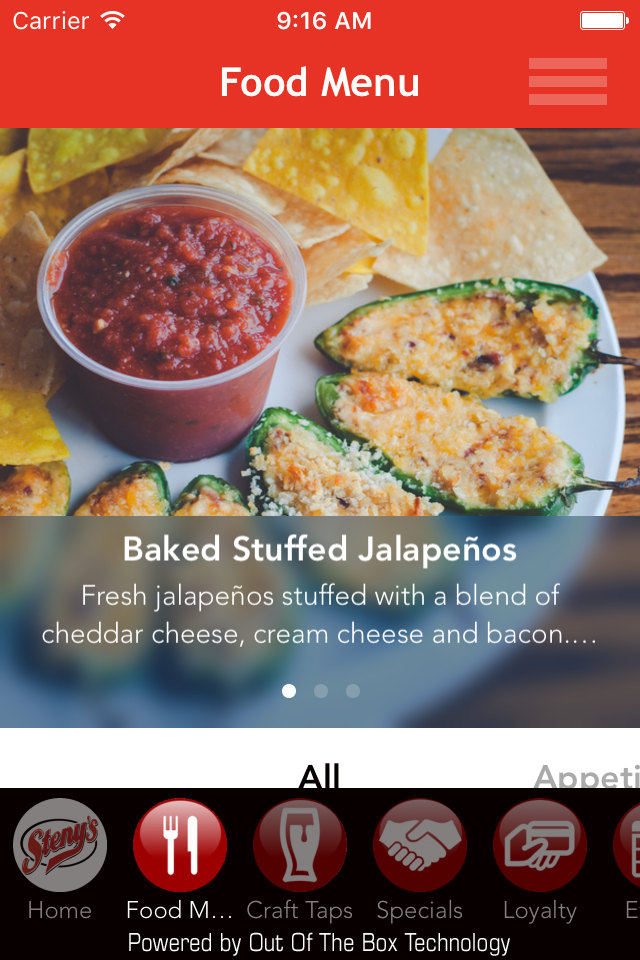Open the Baked Stuffed Jalapeños featured item
Viewport: 640px width, 960px height.
pyautogui.click(x=320, y=427)
